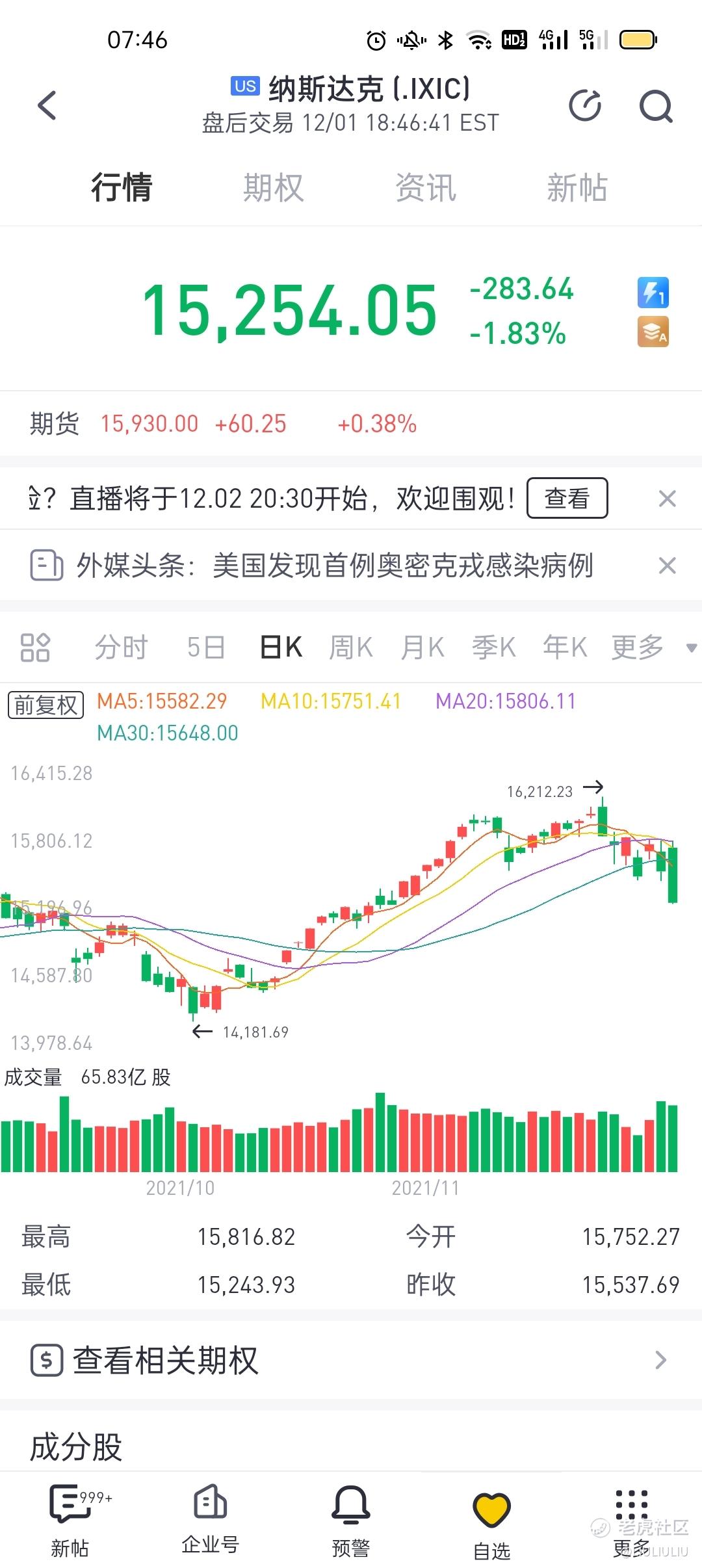Open the search magnifier icon
The width and height of the screenshot is (702, 1568).
coord(656,107)
